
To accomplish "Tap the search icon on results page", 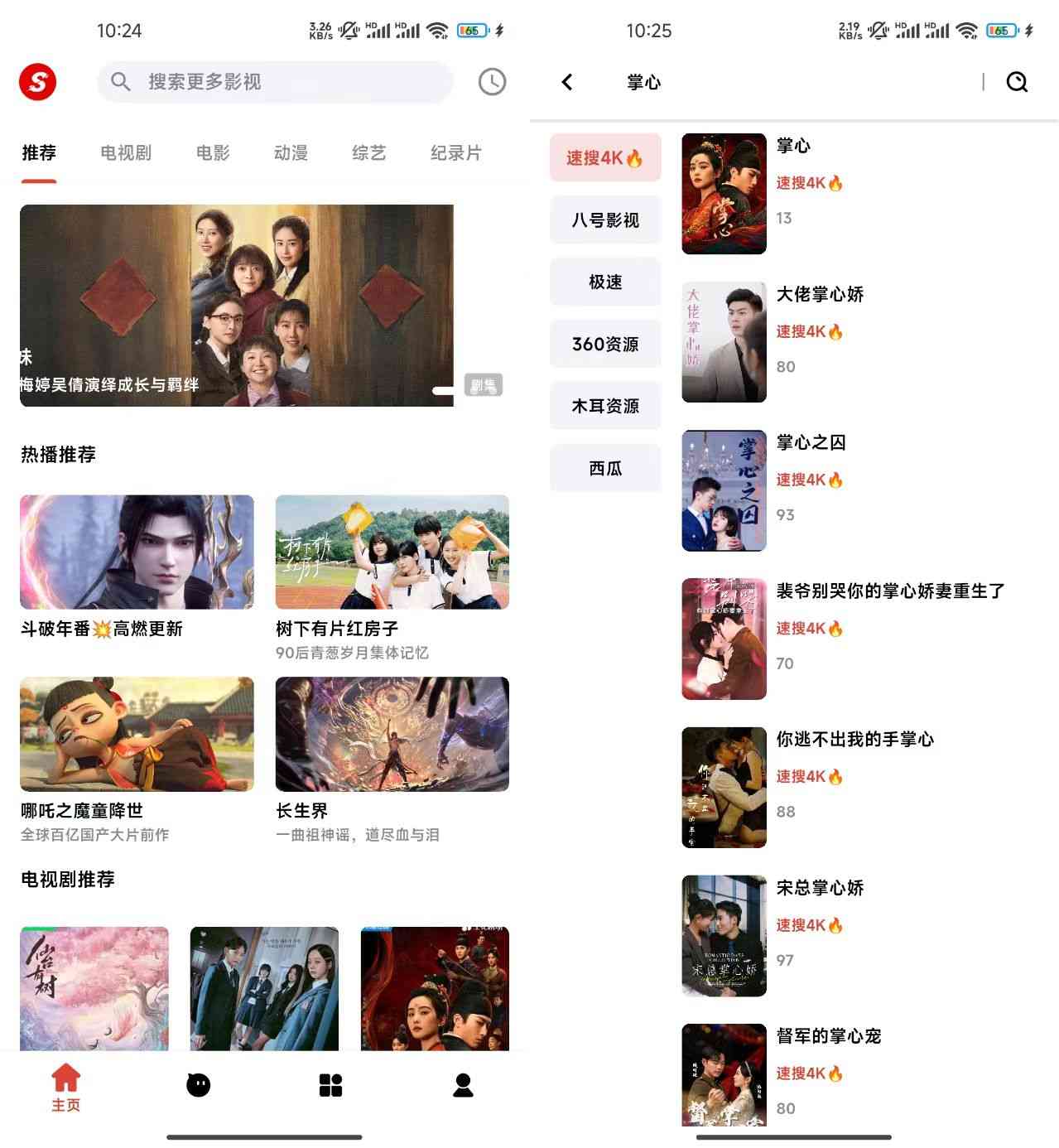I will pyautogui.click(x=1017, y=82).
